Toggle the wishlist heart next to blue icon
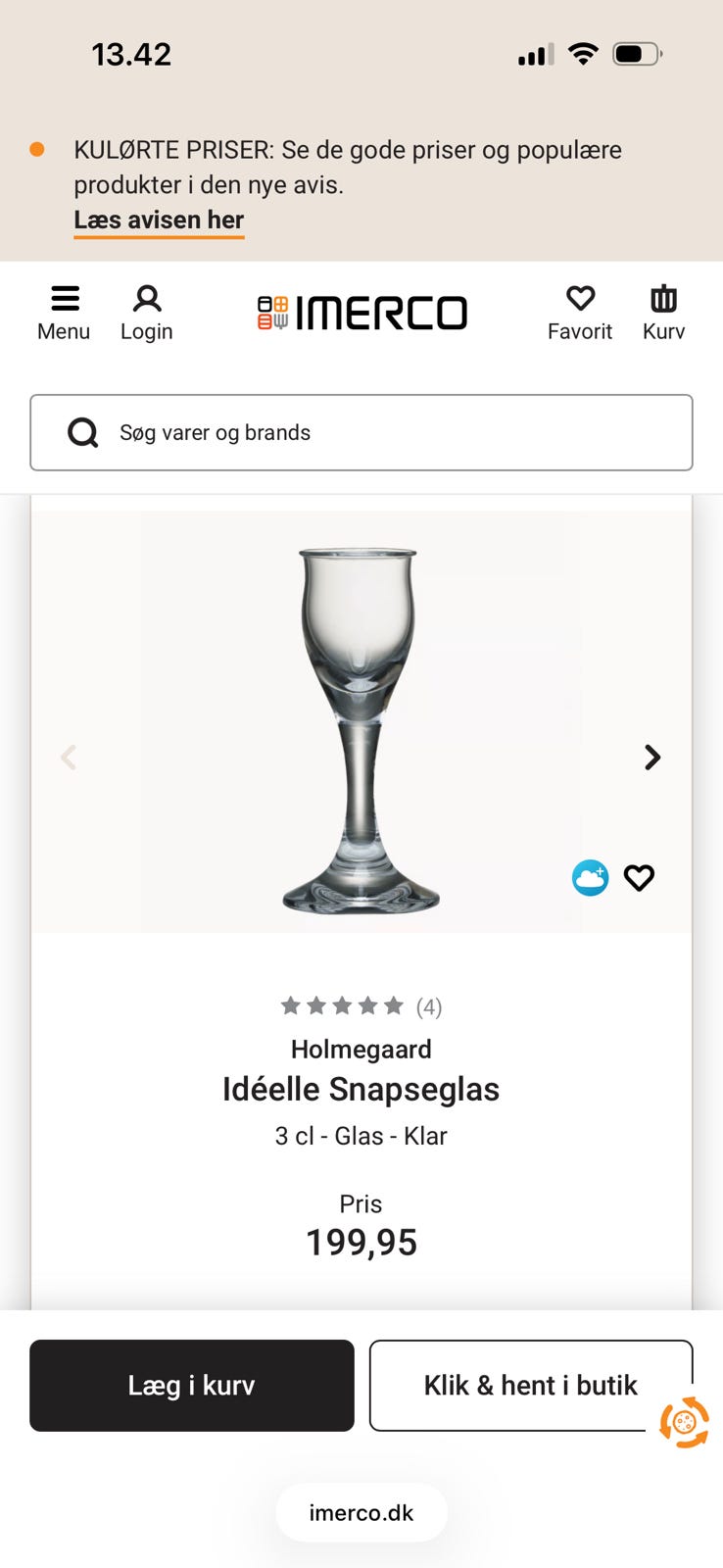This screenshot has width=723, height=1568. [639, 877]
